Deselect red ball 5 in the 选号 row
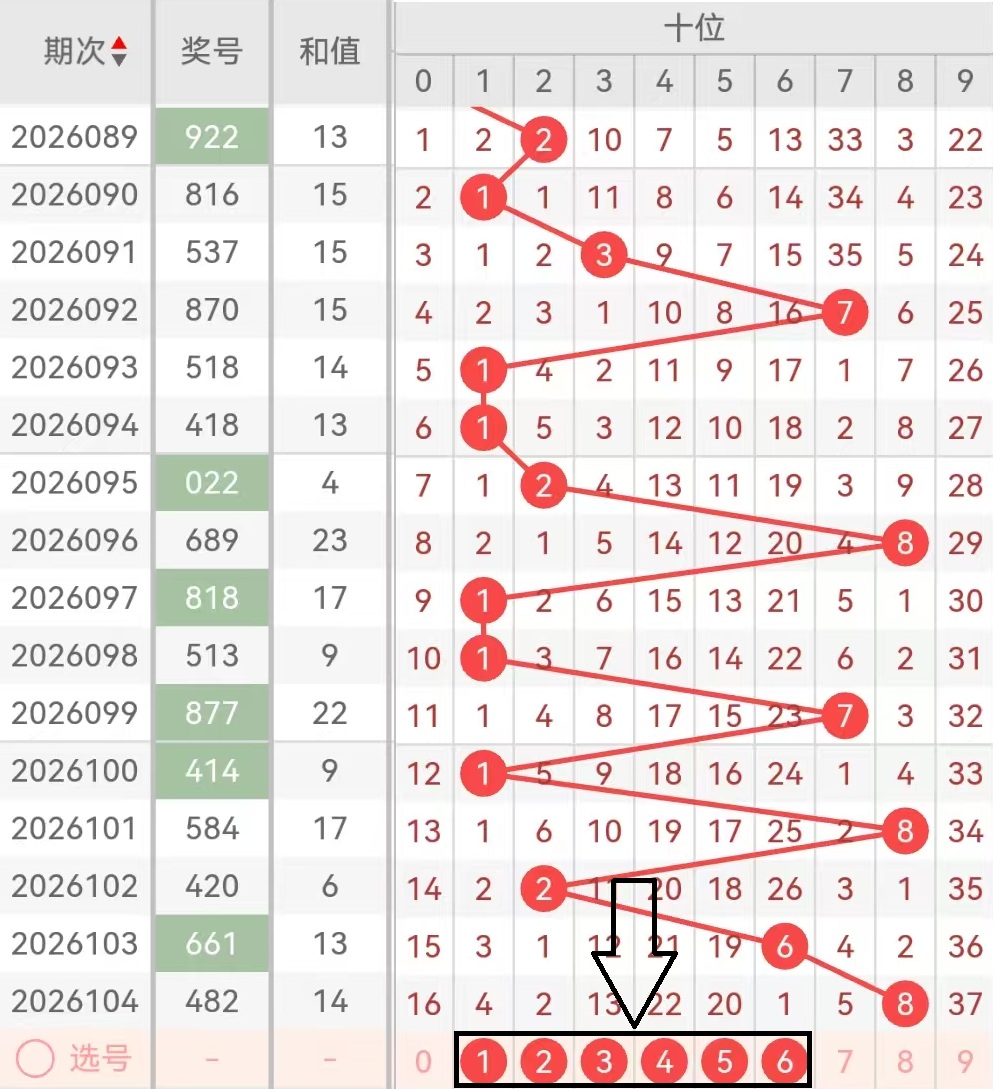 [724, 1061]
